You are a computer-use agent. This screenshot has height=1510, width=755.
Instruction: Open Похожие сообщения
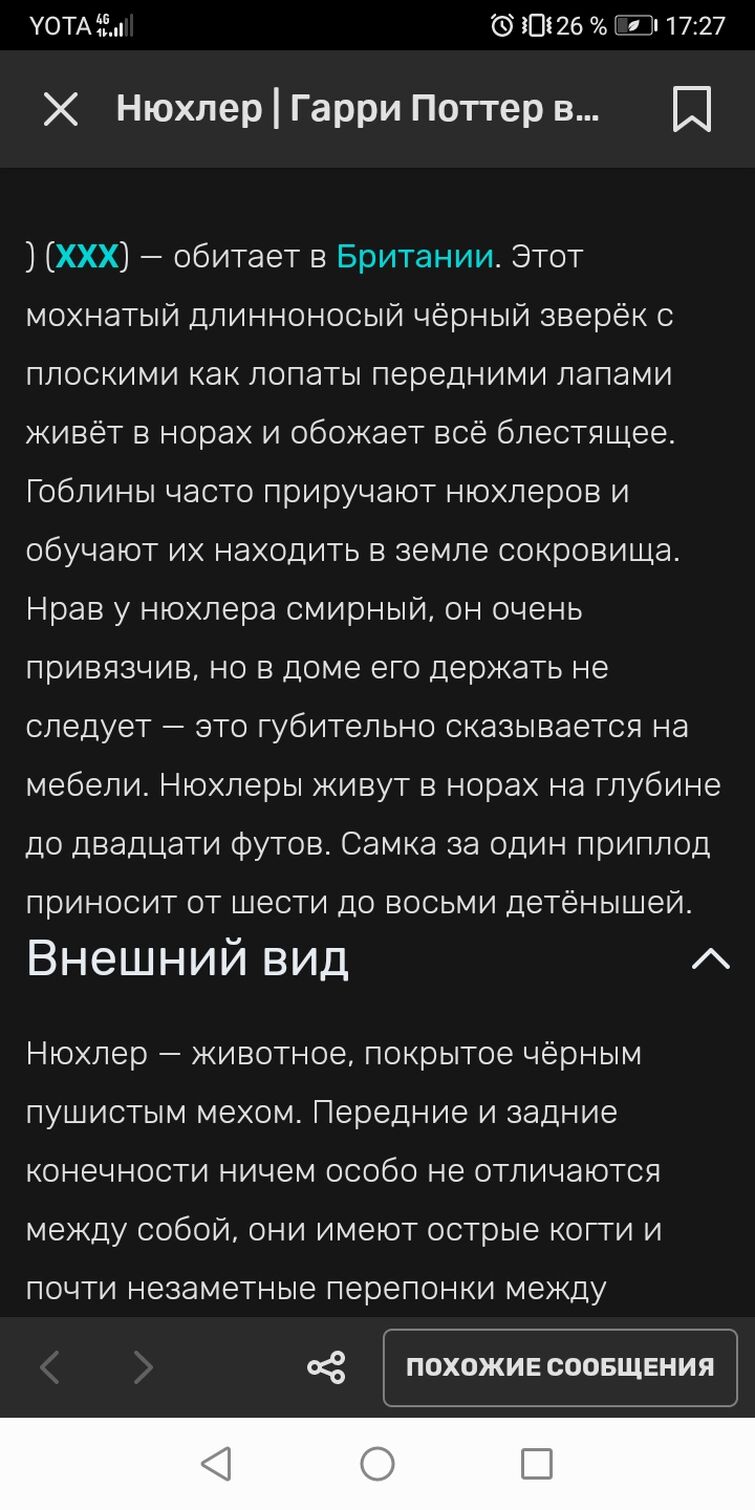pos(560,1367)
